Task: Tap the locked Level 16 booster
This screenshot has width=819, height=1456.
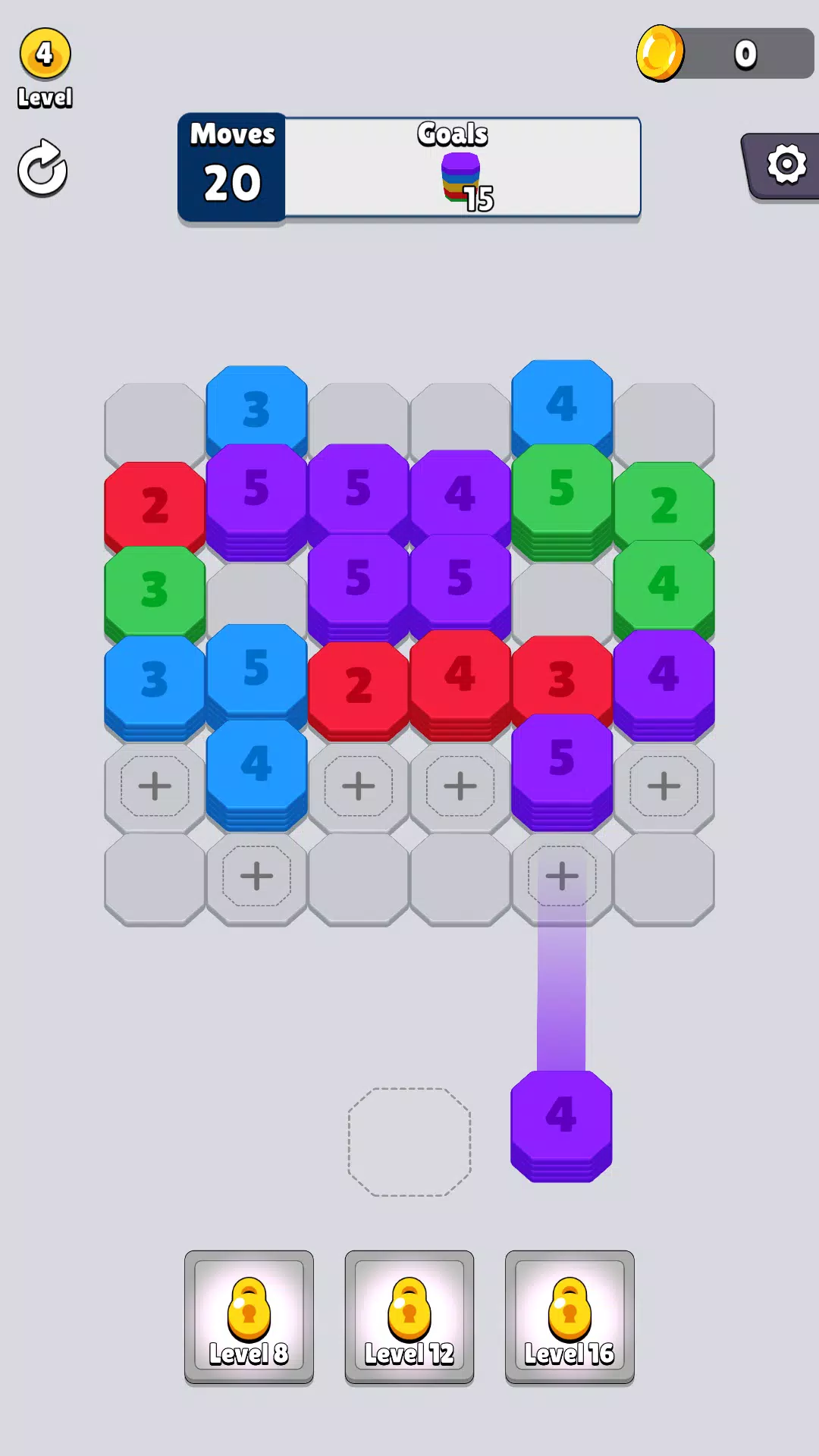Action: pos(570,1316)
